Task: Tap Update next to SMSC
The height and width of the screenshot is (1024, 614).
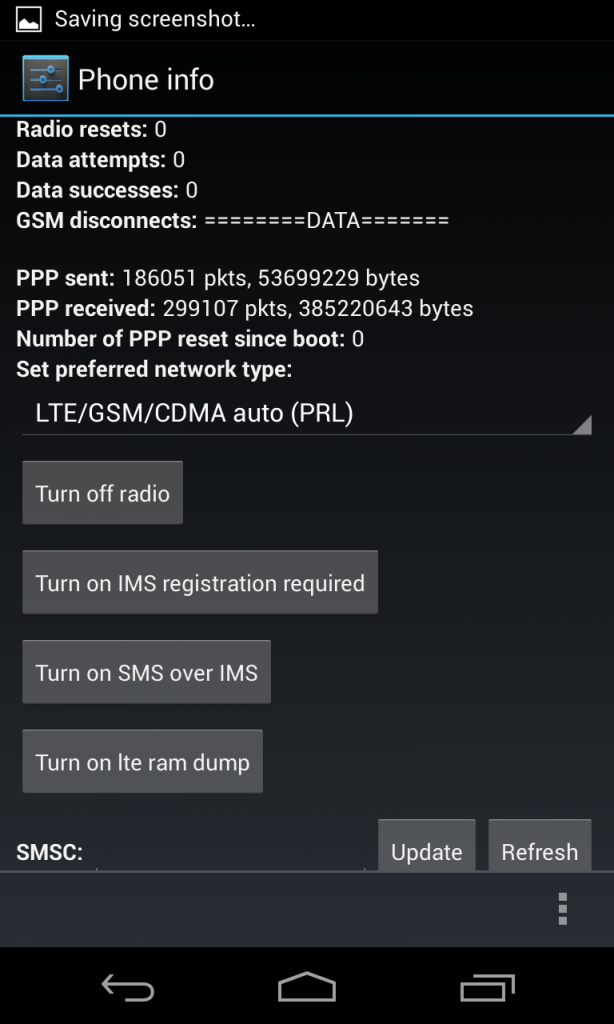Action: coord(426,850)
